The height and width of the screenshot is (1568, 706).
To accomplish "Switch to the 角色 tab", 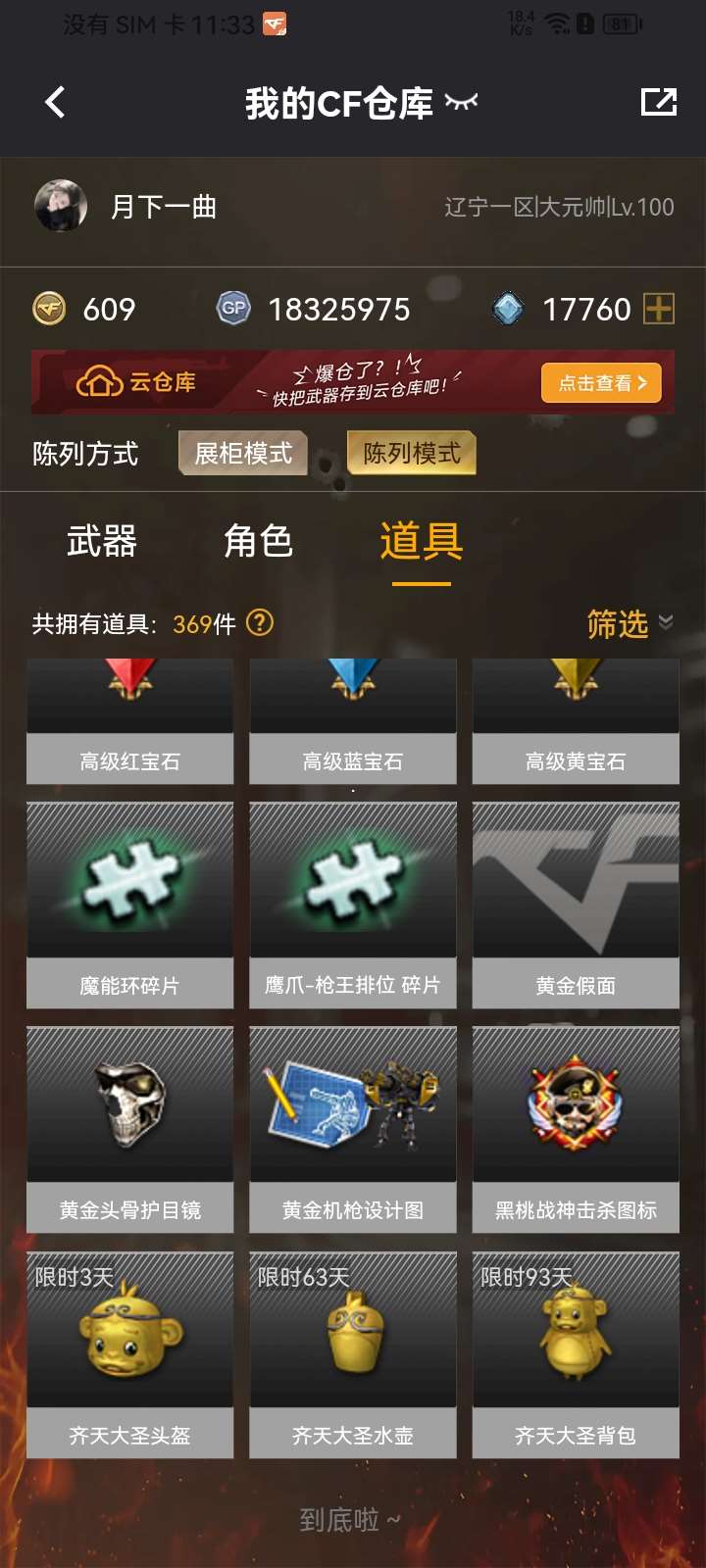I will point(258,541).
